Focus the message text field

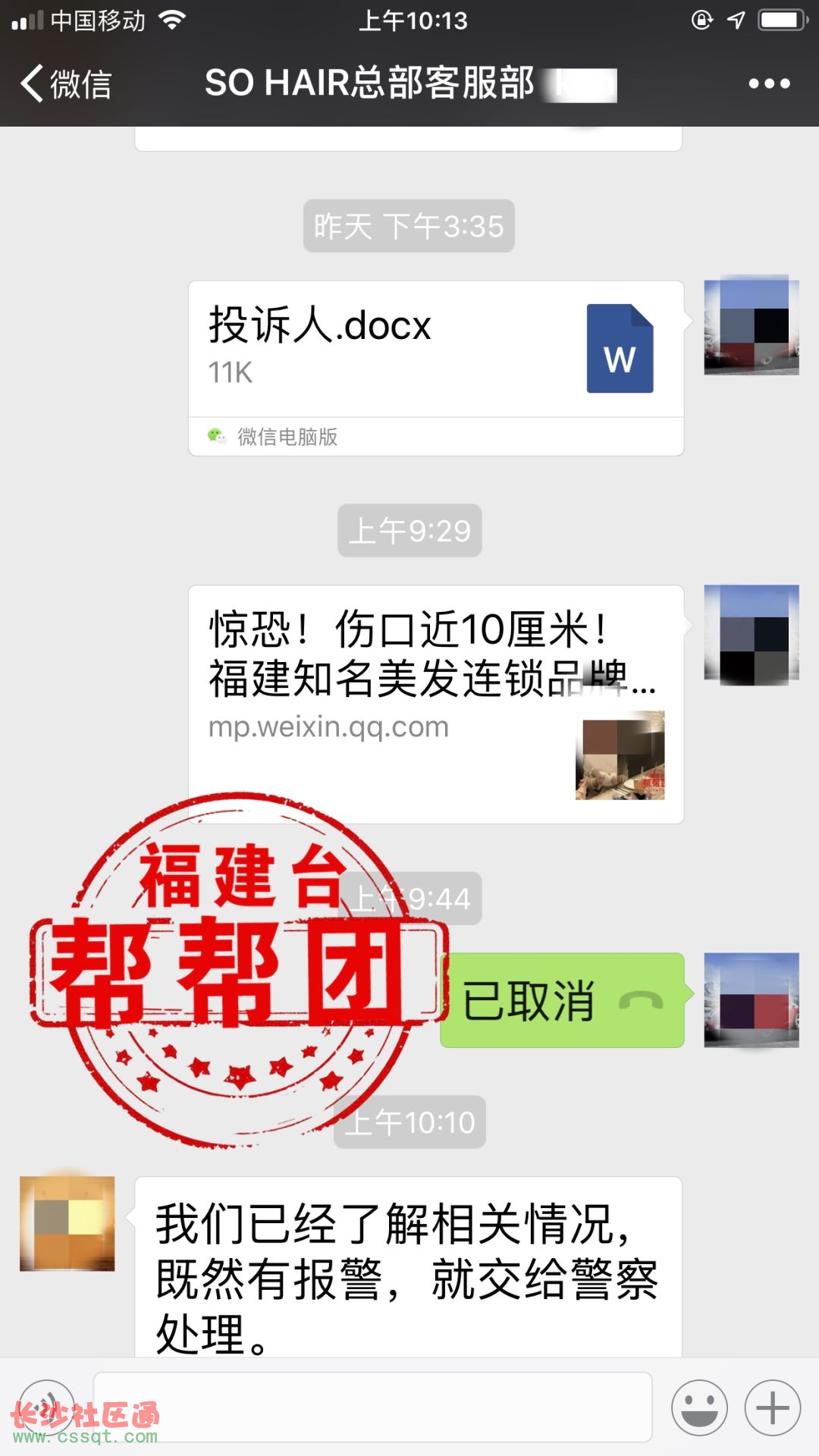point(372,1407)
